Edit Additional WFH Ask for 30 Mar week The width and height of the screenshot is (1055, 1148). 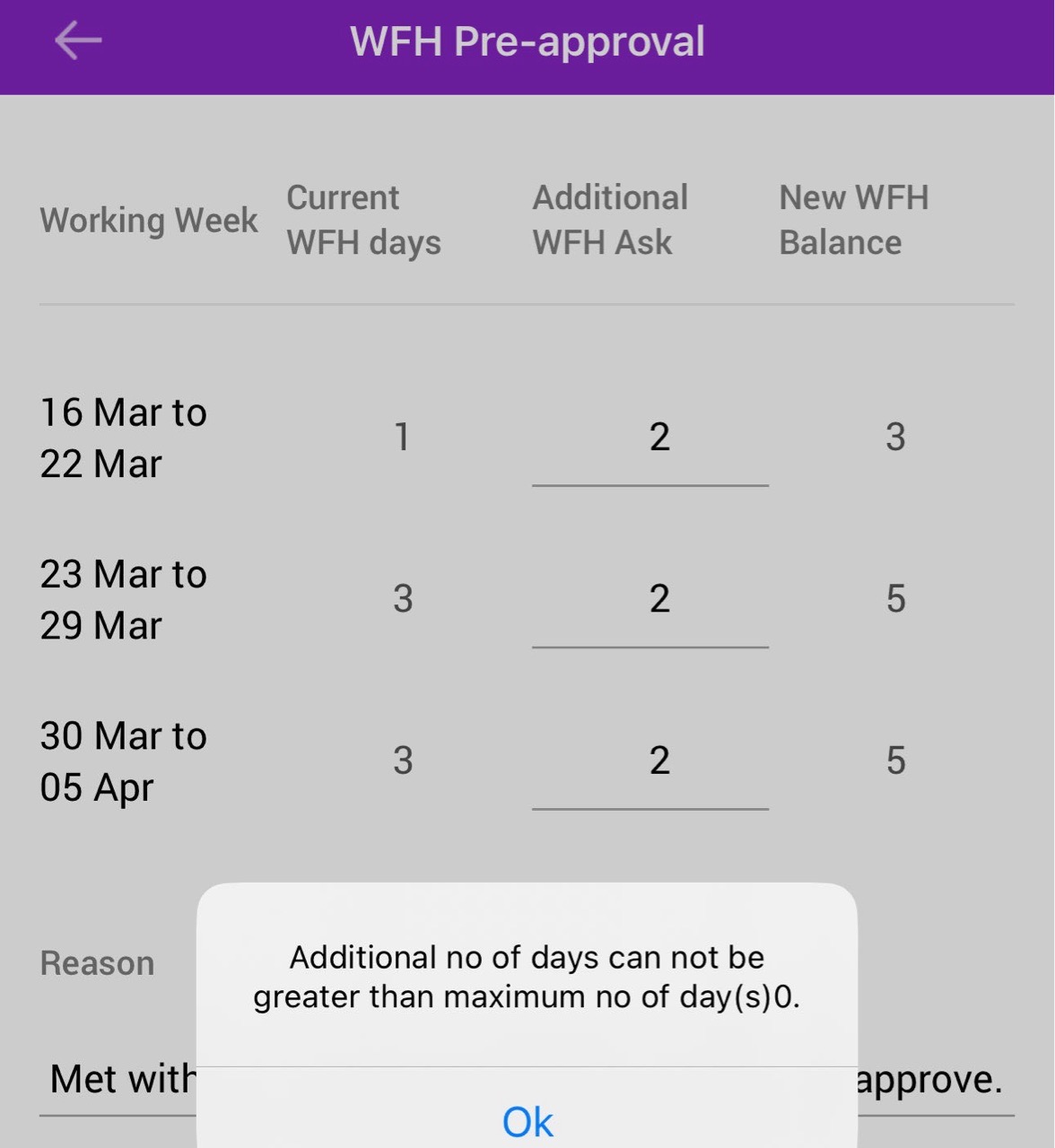650,761
